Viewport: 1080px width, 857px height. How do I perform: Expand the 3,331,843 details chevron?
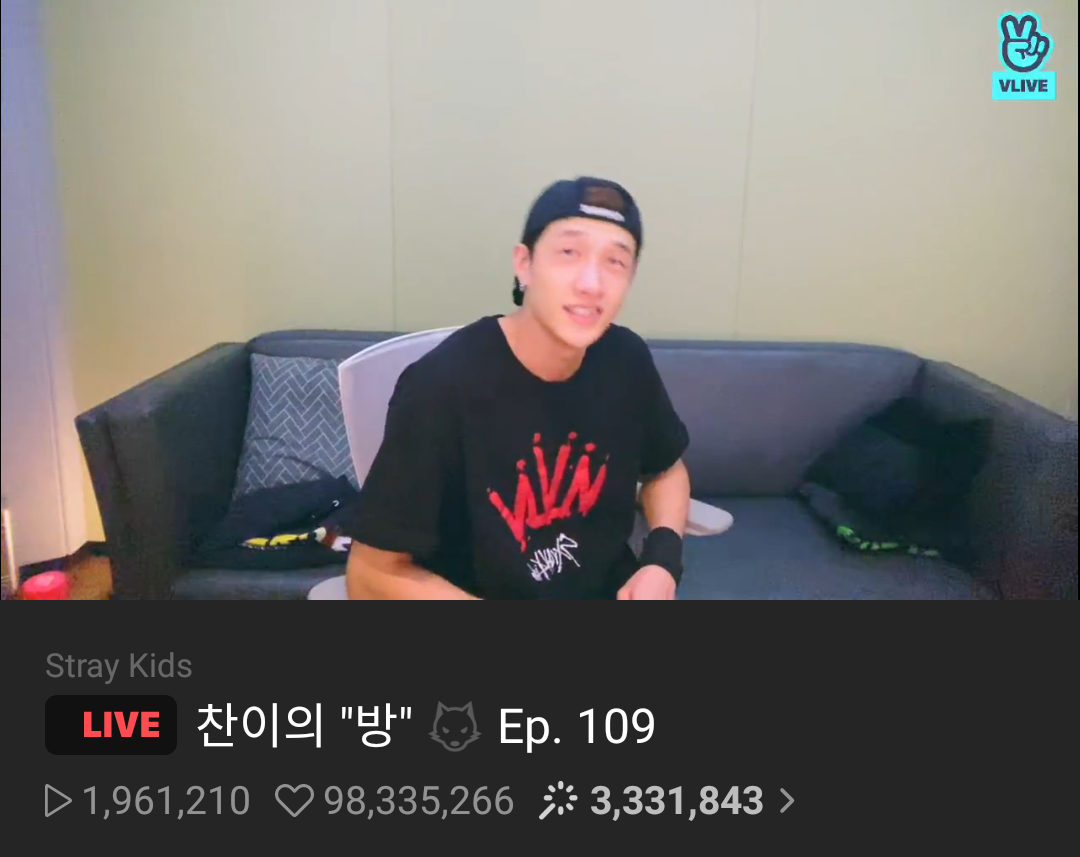click(787, 801)
